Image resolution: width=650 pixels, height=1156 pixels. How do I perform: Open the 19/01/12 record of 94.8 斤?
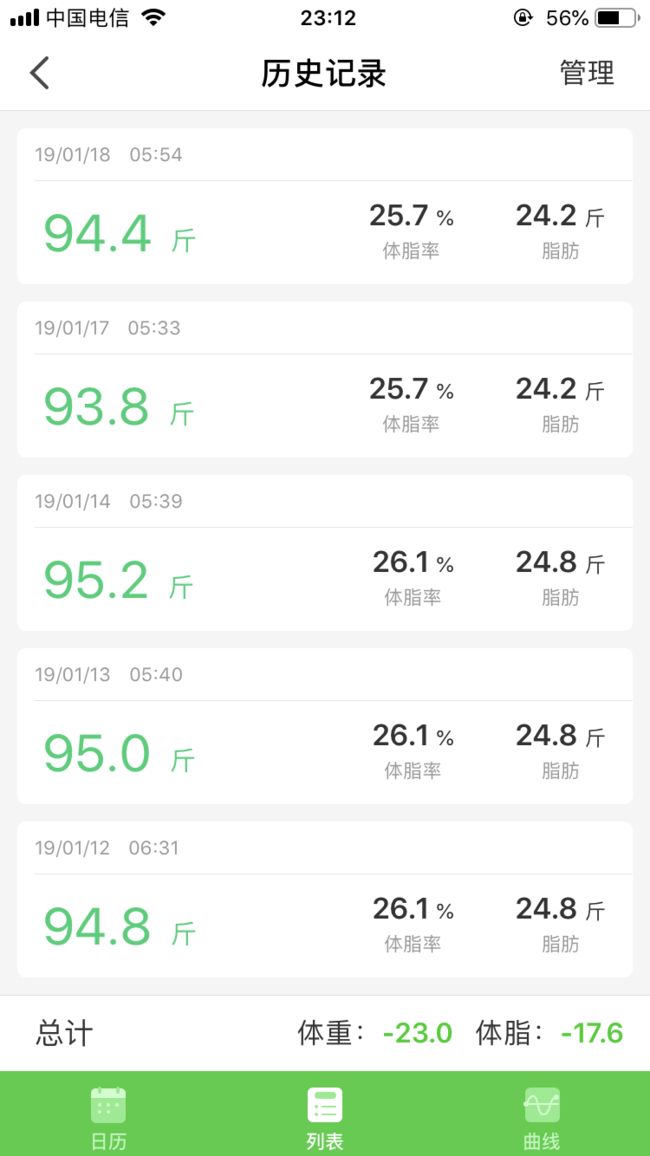point(325,899)
